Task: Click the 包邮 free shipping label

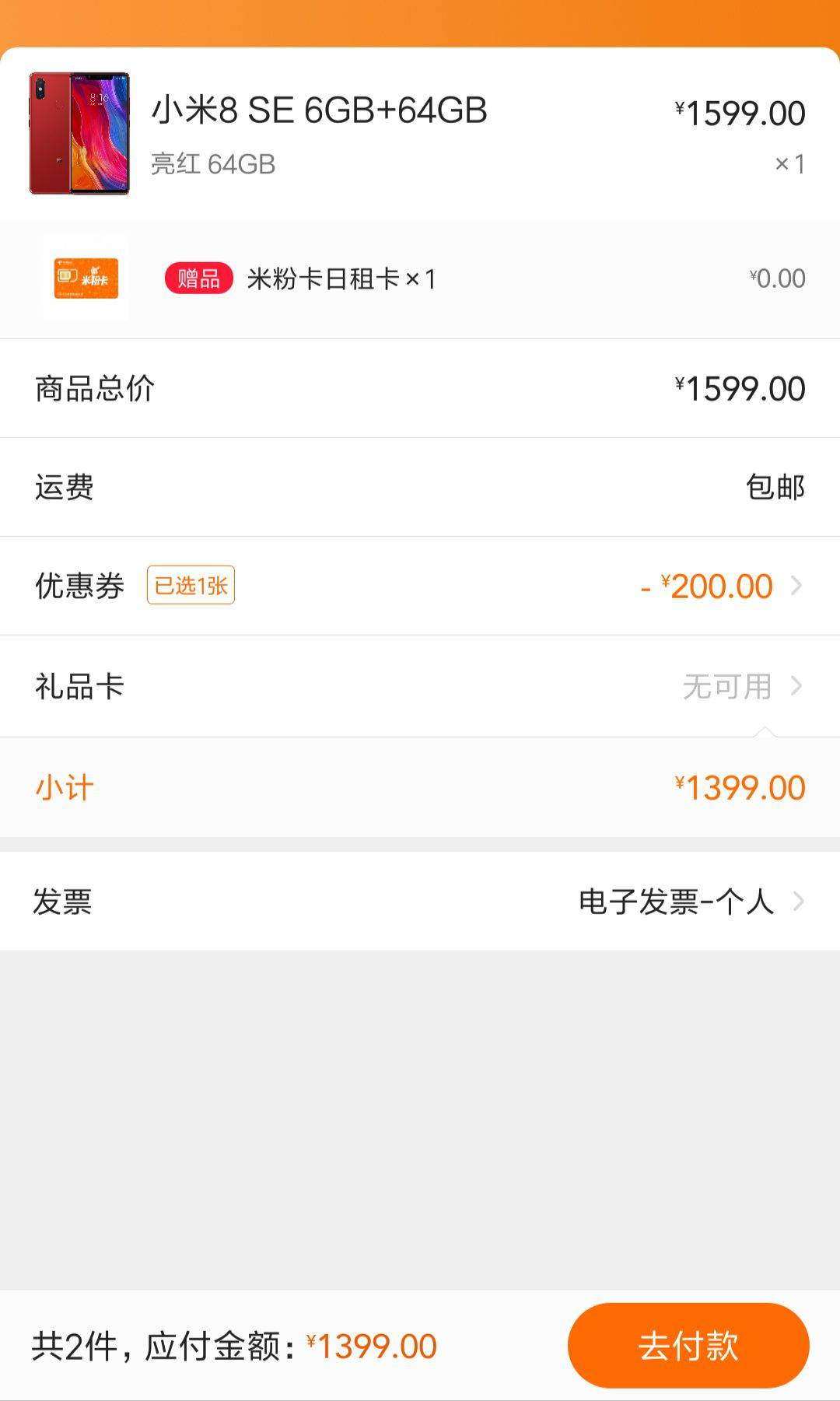Action: click(775, 486)
